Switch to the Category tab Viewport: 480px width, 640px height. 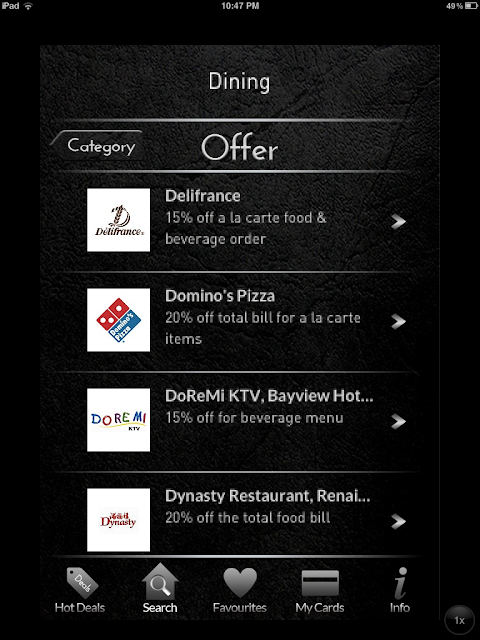pos(98,146)
